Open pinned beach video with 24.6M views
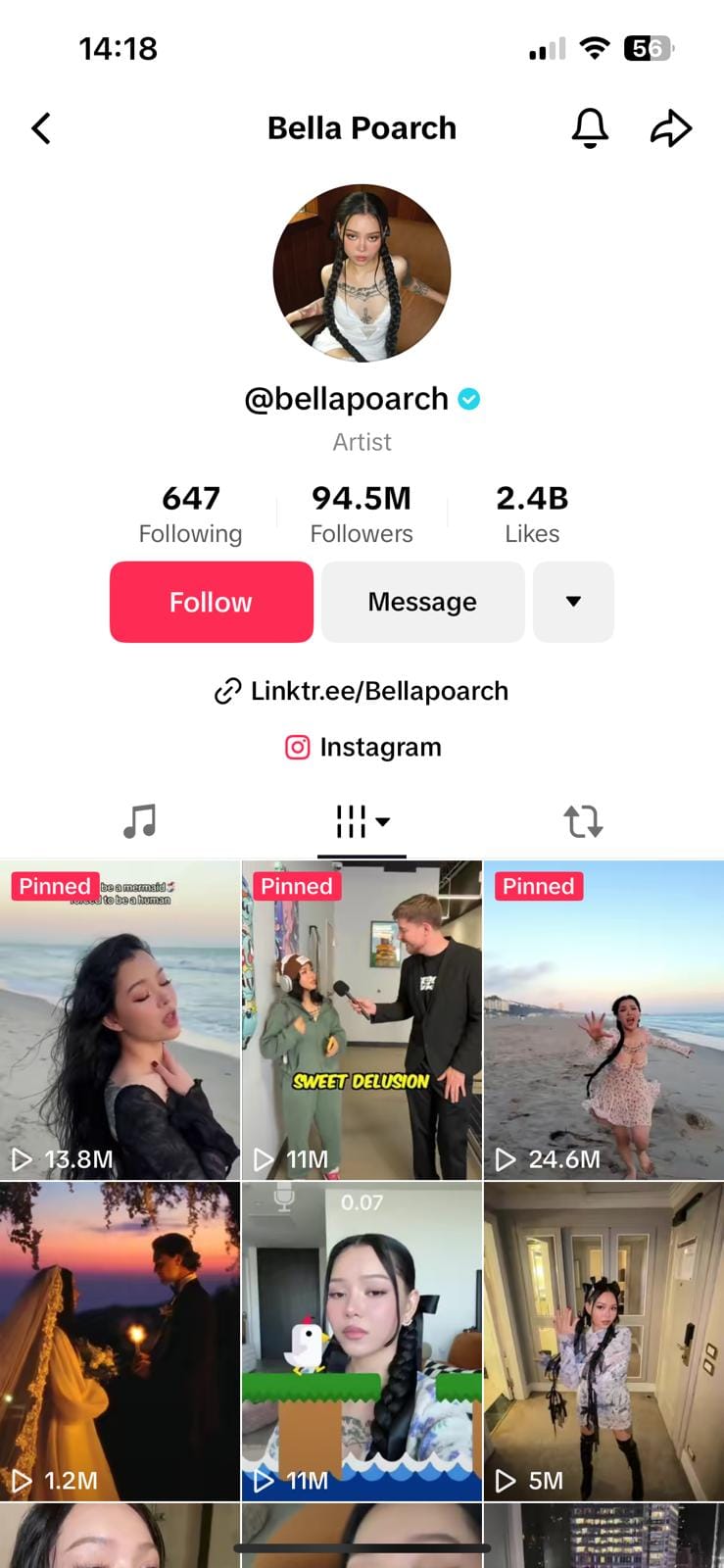The image size is (724, 1568). (x=603, y=1019)
